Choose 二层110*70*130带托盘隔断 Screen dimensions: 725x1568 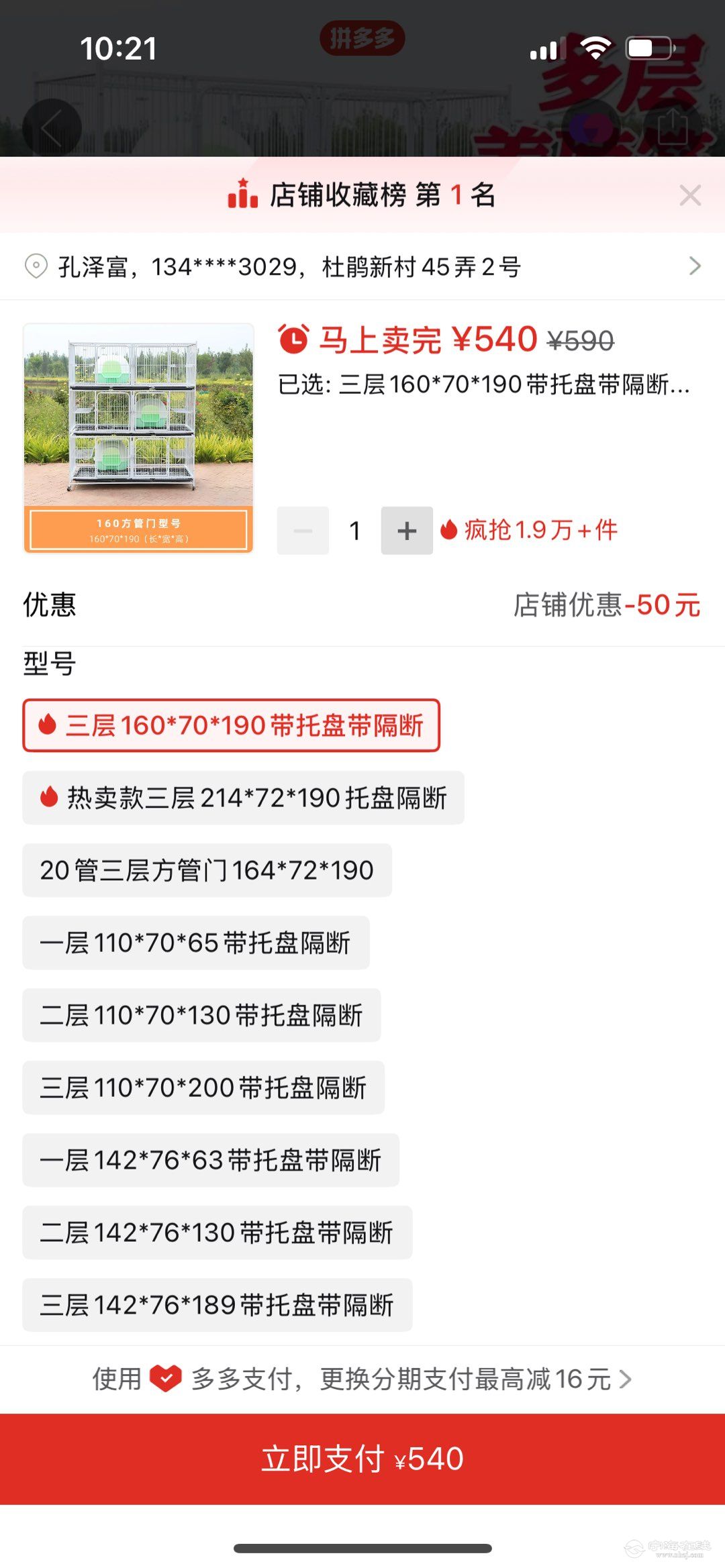pyautogui.click(x=201, y=1015)
